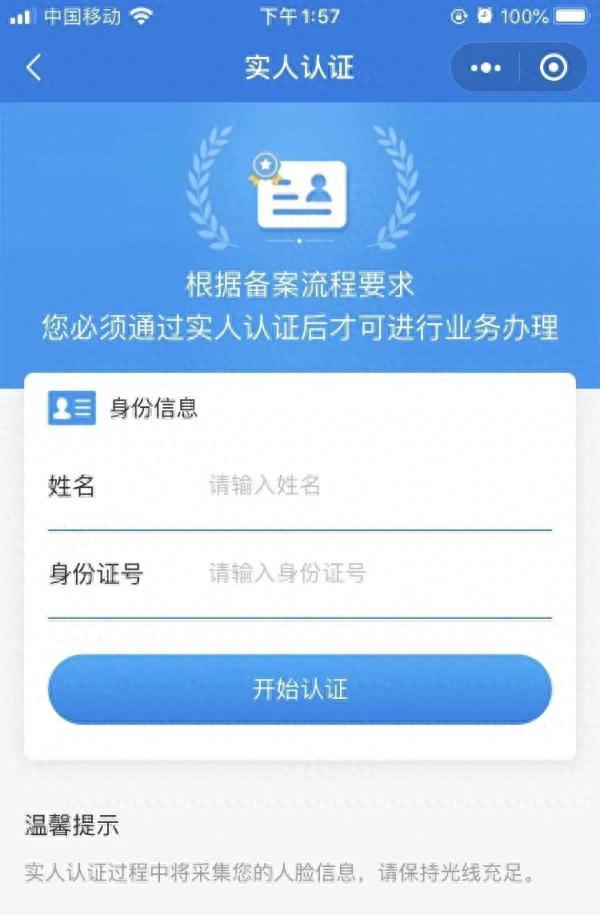600x915 pixels.
Task: Start verification with 开始认证 button
Action: pyautogui.click(x=300, y=690)
